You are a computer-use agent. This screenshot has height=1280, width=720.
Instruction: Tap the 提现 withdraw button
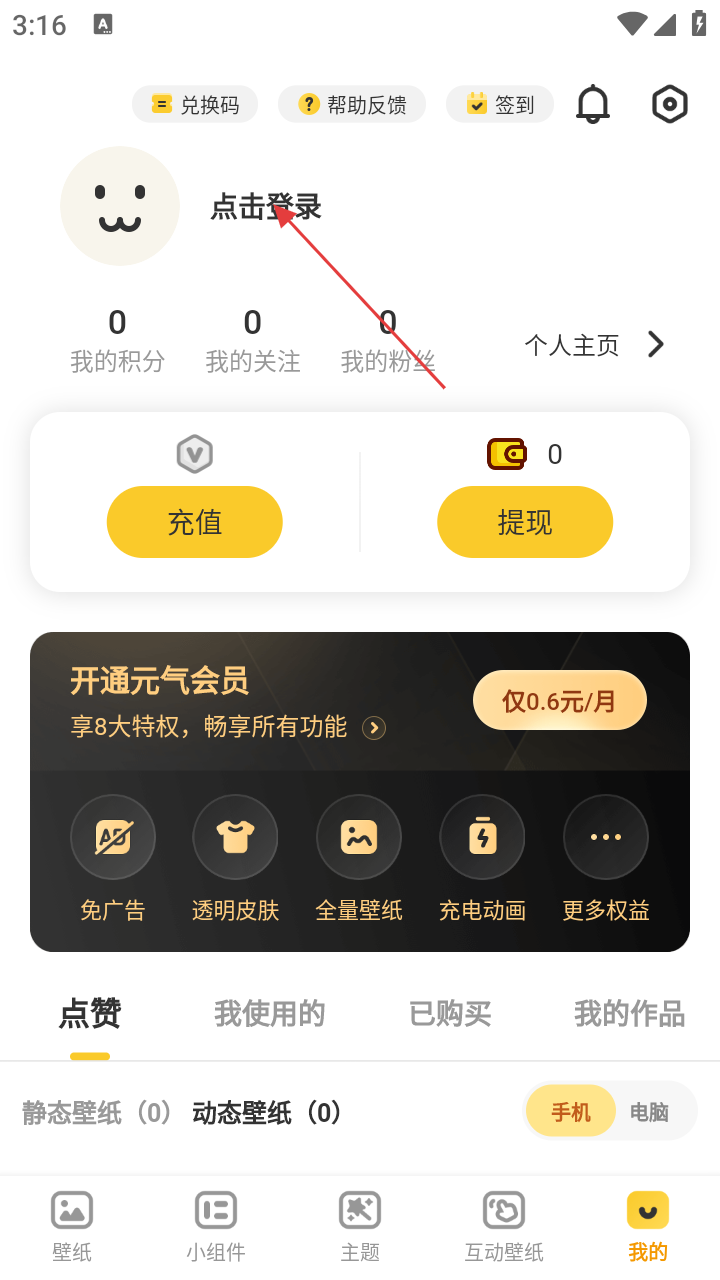[525, 522]
